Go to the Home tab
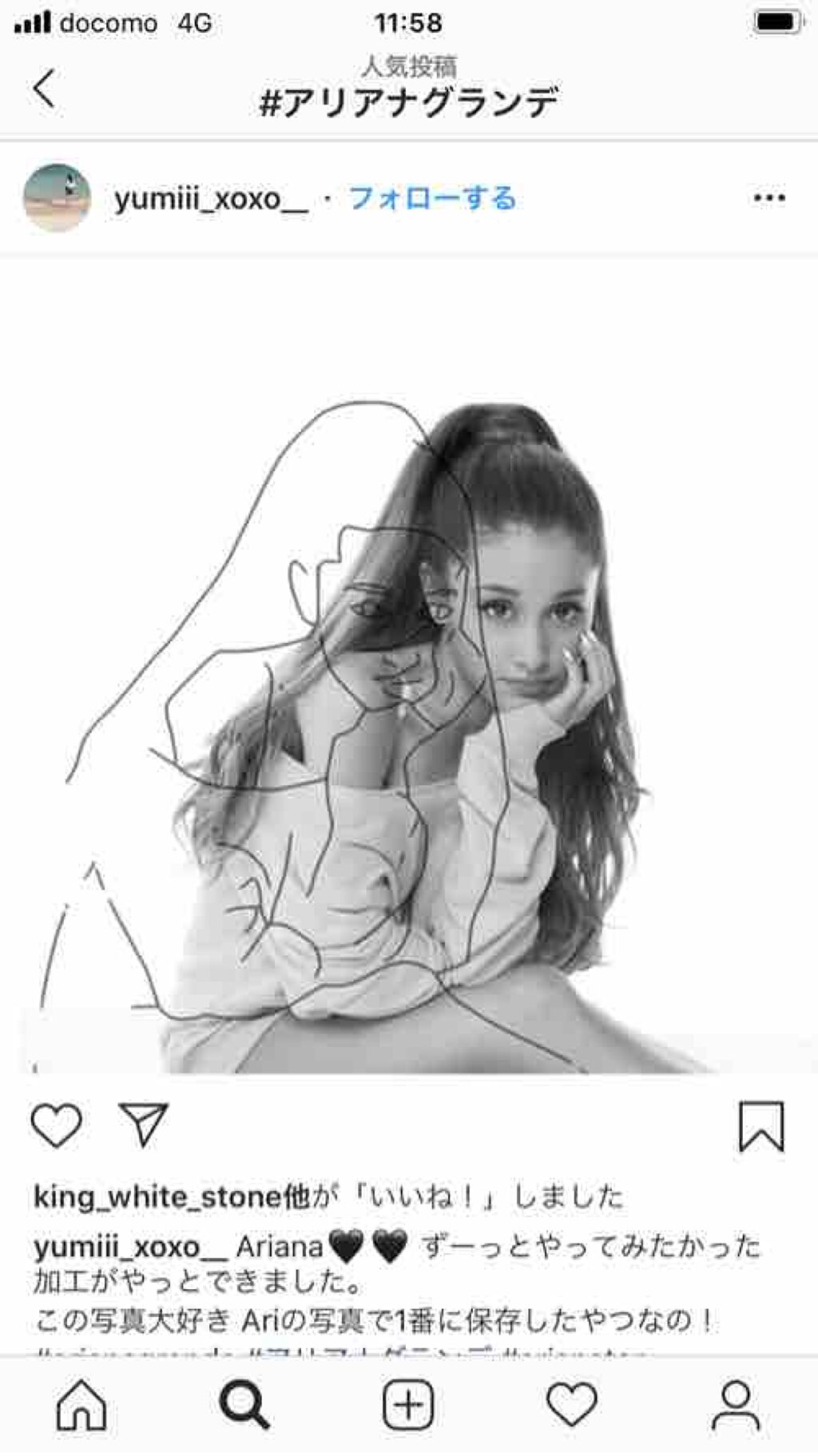This screenshot has width=818, height=1456. pos(81,1405)
